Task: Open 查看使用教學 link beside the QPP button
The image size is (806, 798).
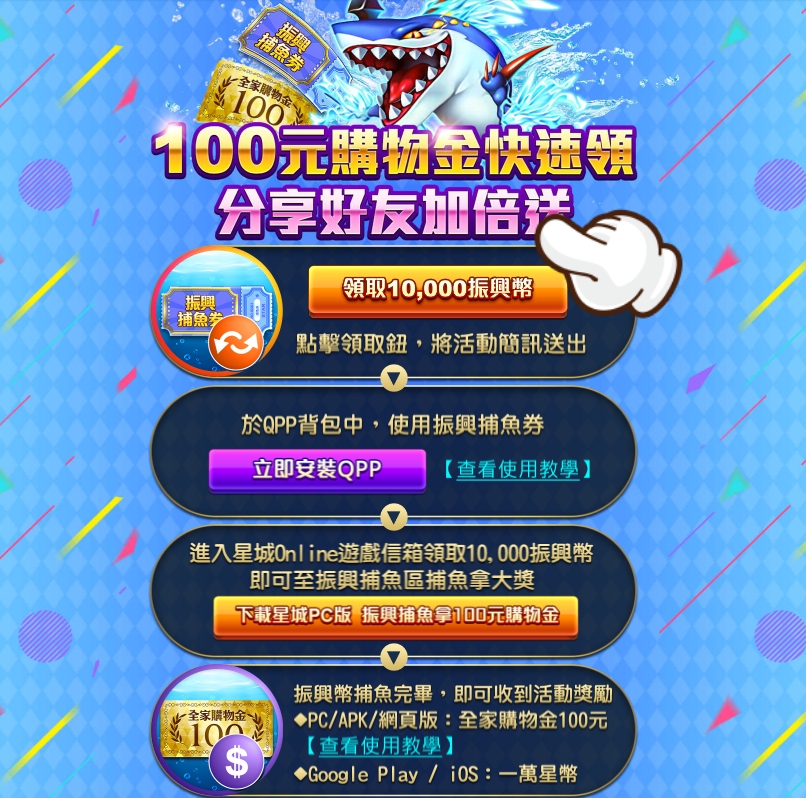Action: pos(517,469)
